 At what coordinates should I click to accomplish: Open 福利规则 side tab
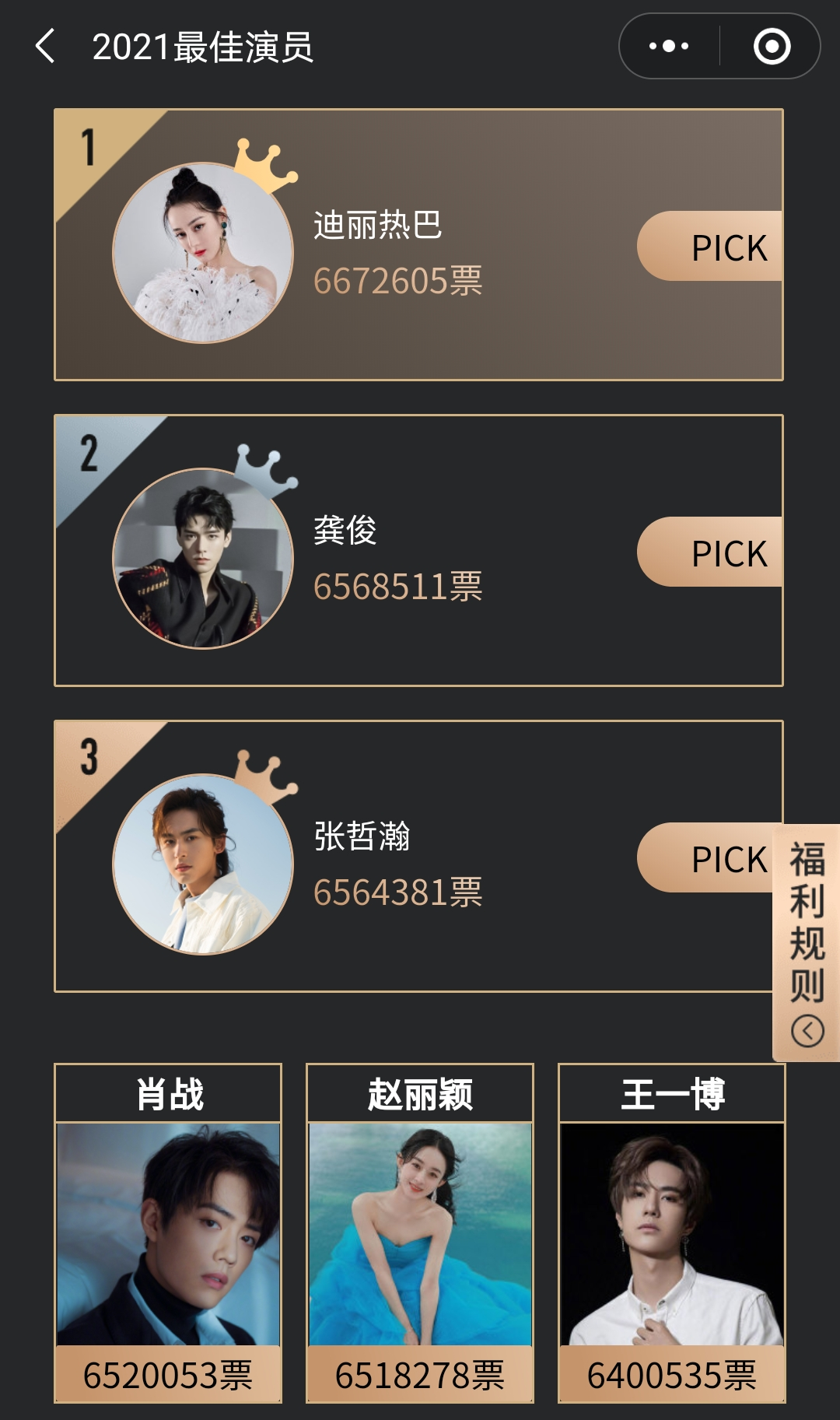pyautogui.click(x=807, y=941)
